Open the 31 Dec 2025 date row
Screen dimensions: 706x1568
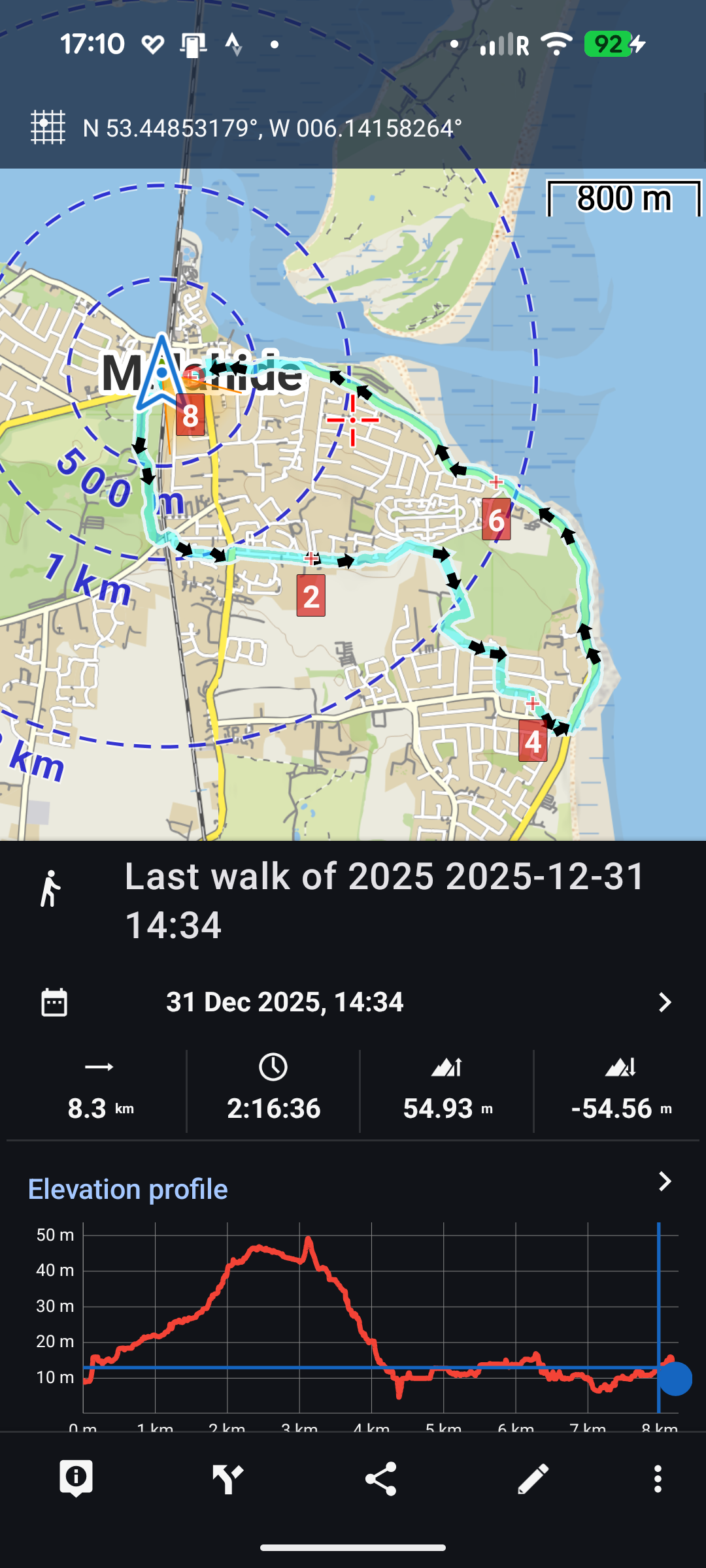click(353, 1002)
